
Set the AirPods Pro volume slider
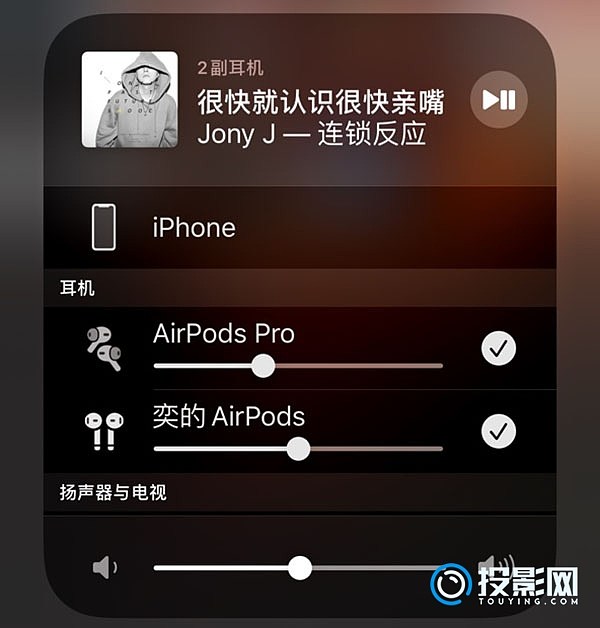point(263,366)
